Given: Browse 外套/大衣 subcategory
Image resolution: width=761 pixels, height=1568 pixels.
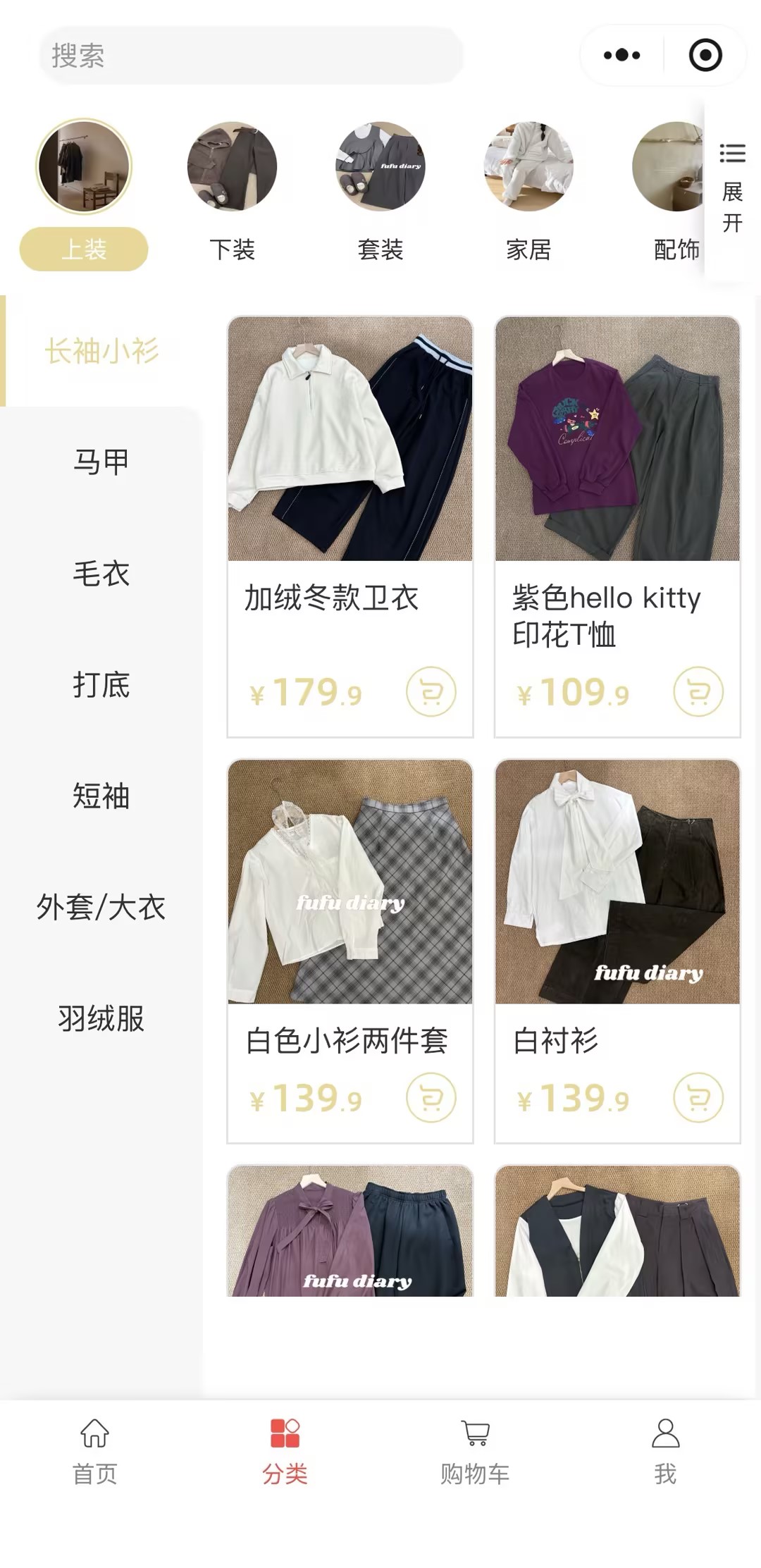Looking at the screenshot, I should point(101,908).
